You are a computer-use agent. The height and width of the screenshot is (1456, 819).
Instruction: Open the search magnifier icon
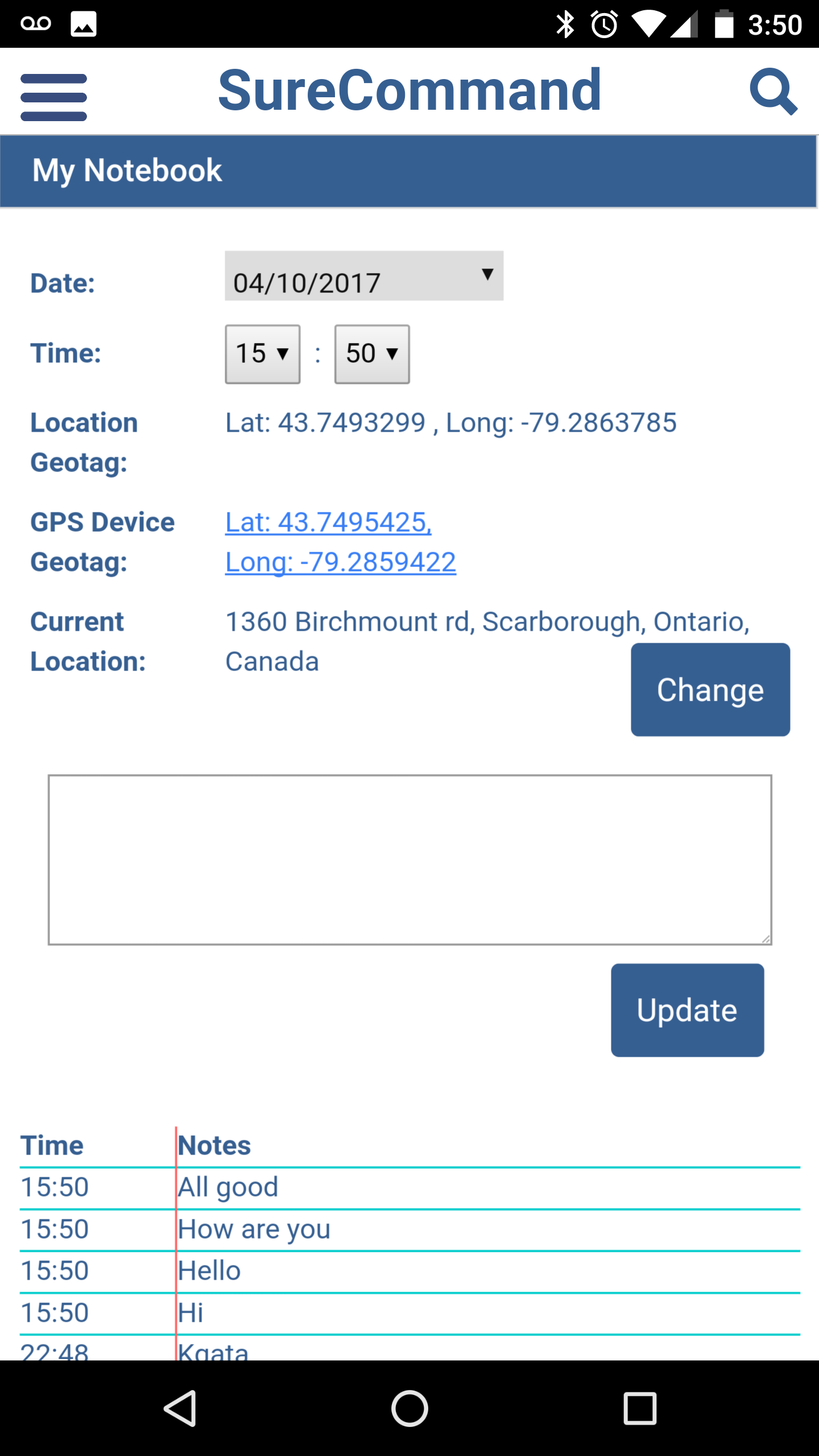tap(773, 92)
